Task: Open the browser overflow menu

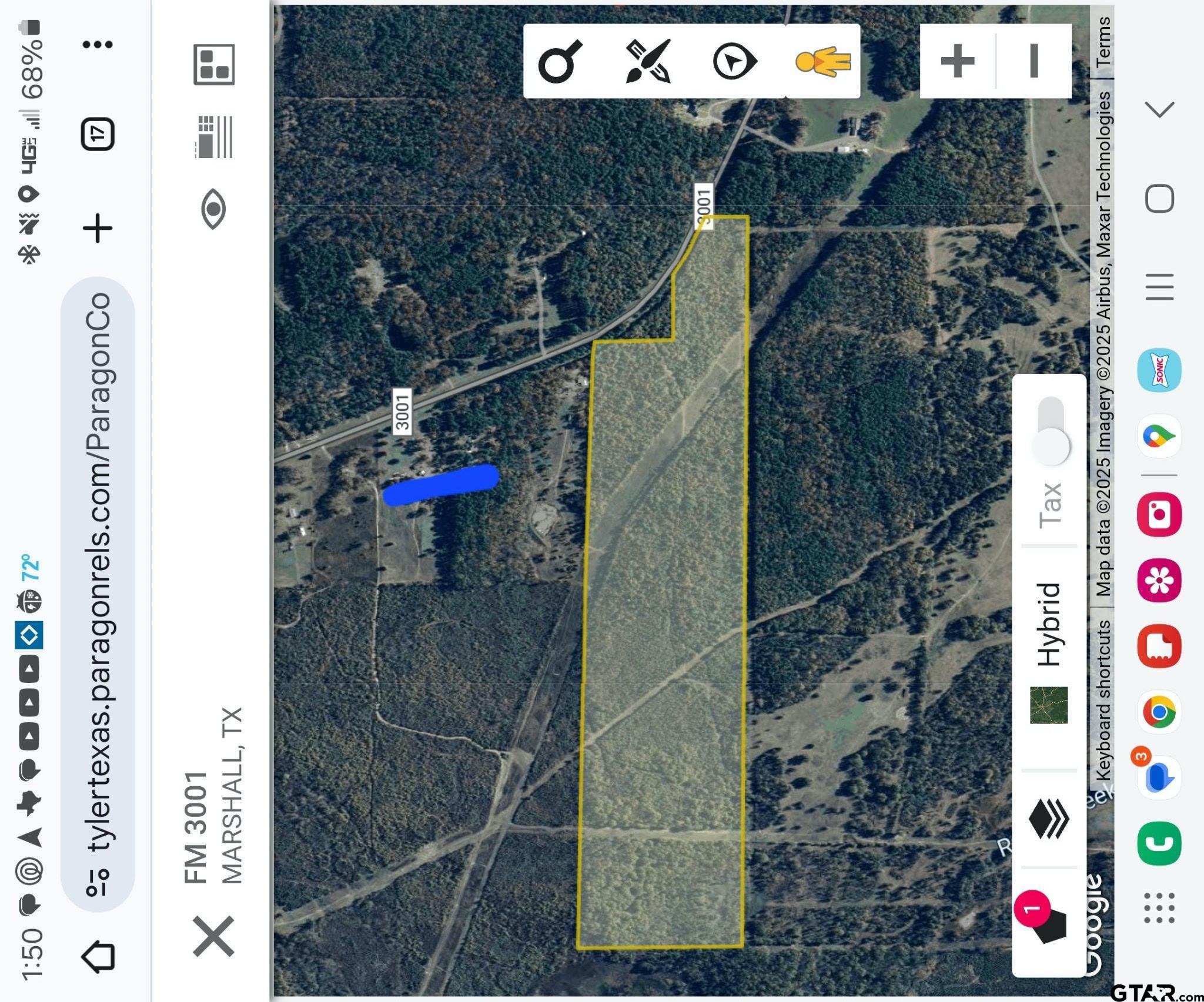Action: tap(98, 45)
